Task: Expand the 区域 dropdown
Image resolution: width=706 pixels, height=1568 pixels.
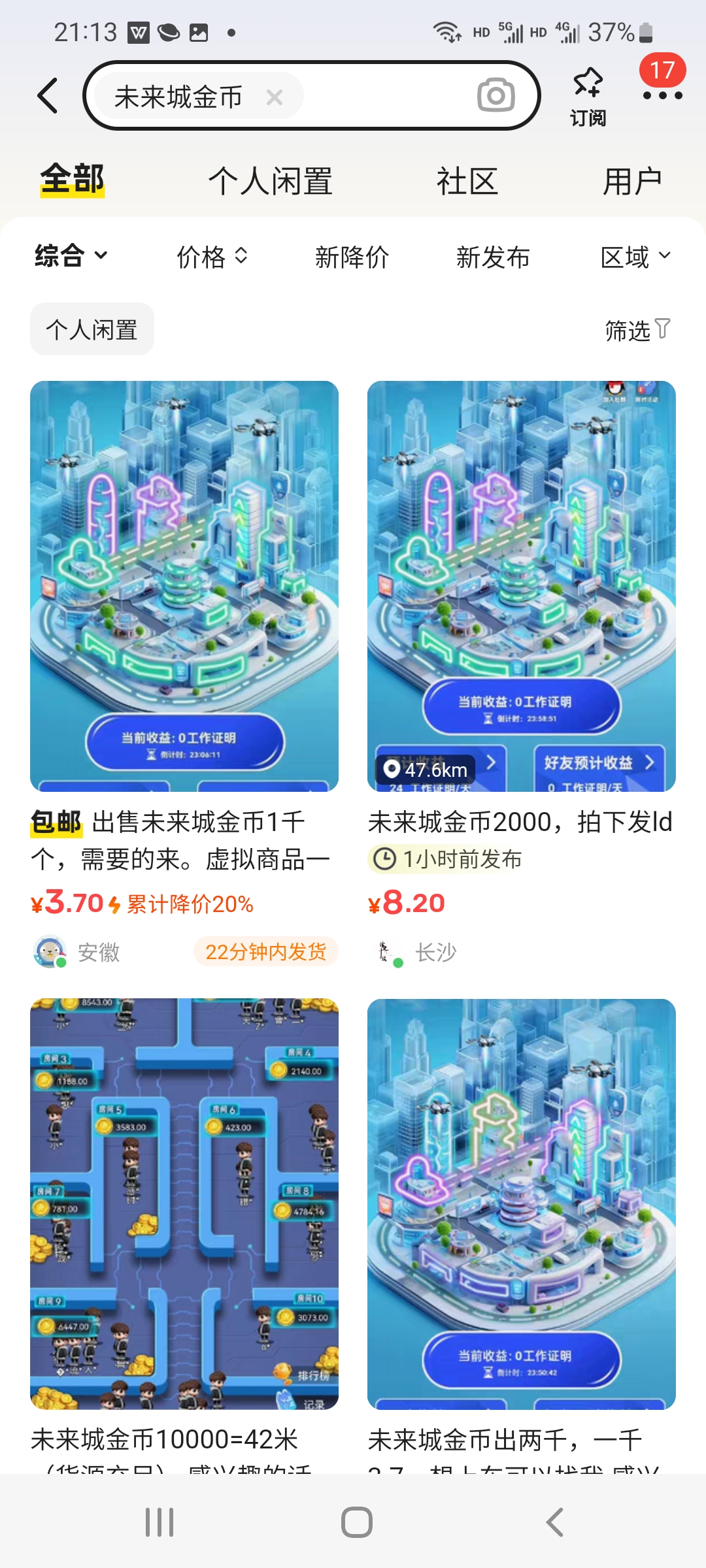Action: coord(635,257)
